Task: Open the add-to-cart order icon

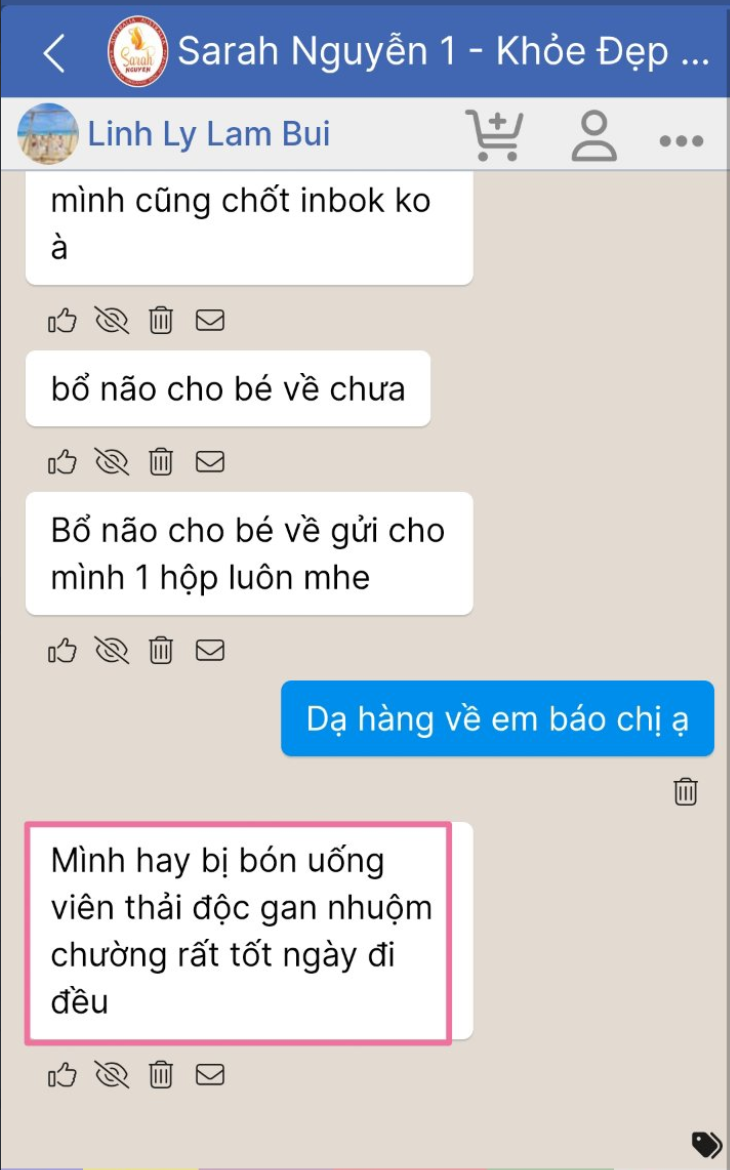Action: point(493,135)
